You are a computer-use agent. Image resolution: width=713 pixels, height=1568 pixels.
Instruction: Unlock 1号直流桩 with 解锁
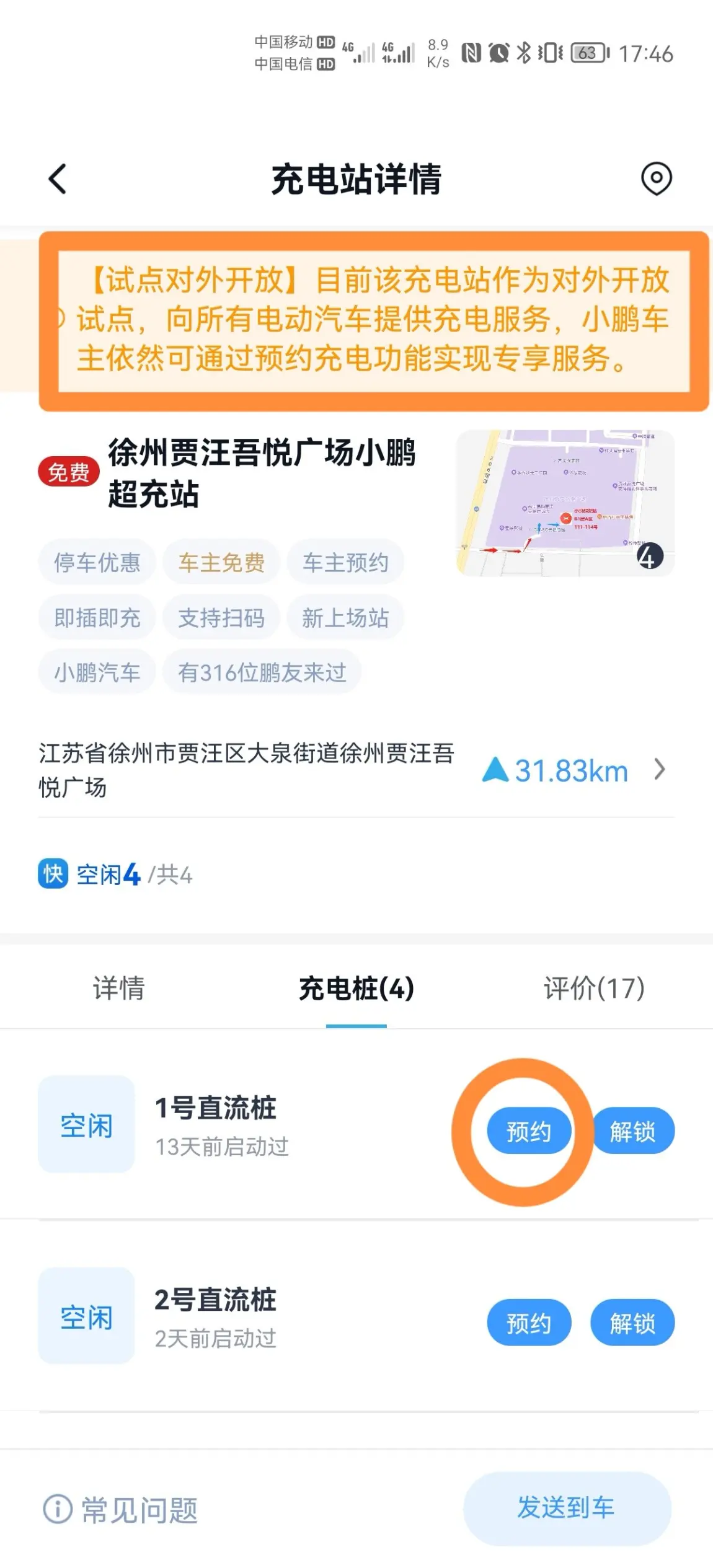[x=632, y=1131]
